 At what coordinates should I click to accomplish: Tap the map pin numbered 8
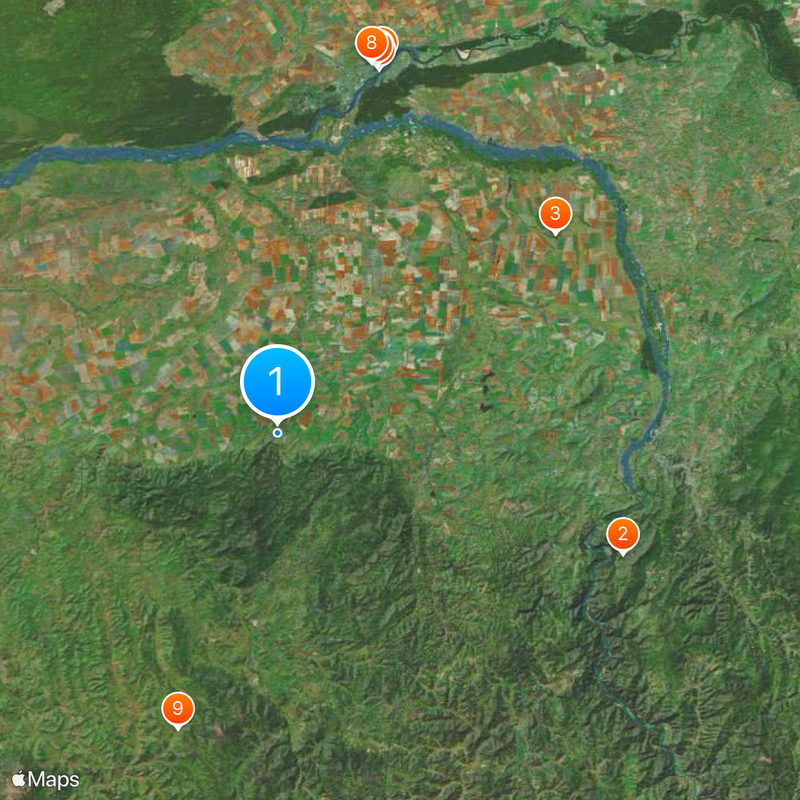coord(372,43)
